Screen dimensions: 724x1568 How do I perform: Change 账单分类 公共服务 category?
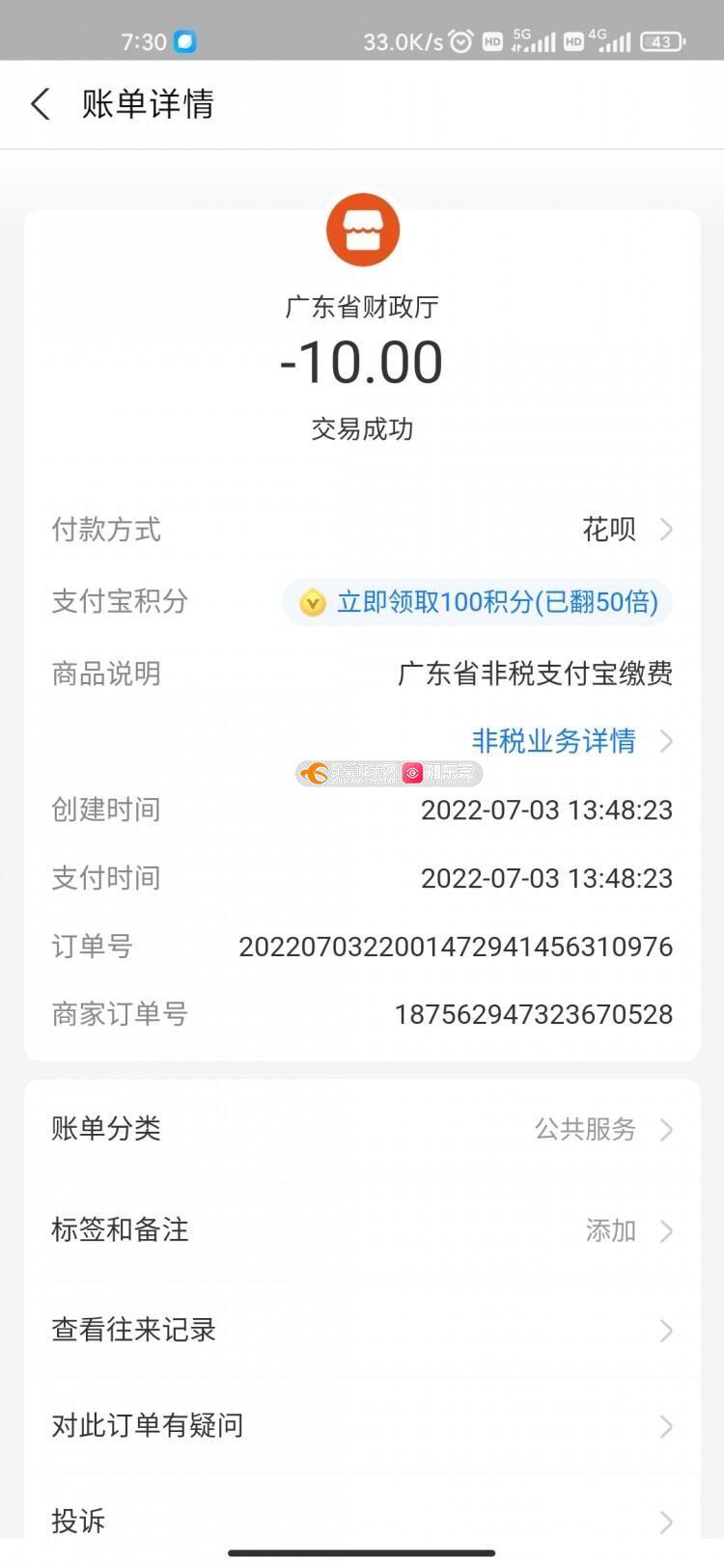tap(362, 1129)
